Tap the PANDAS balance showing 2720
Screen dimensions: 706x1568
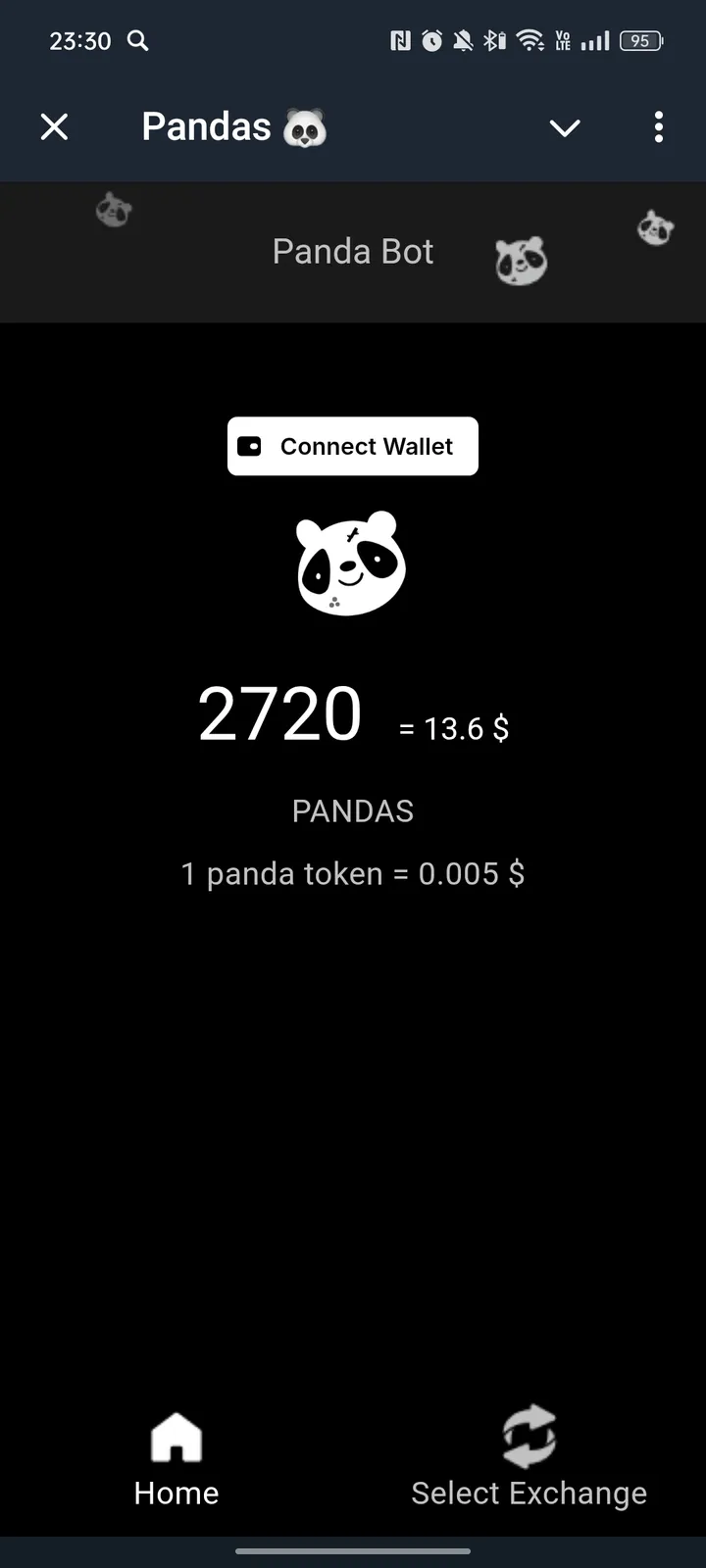280,712
